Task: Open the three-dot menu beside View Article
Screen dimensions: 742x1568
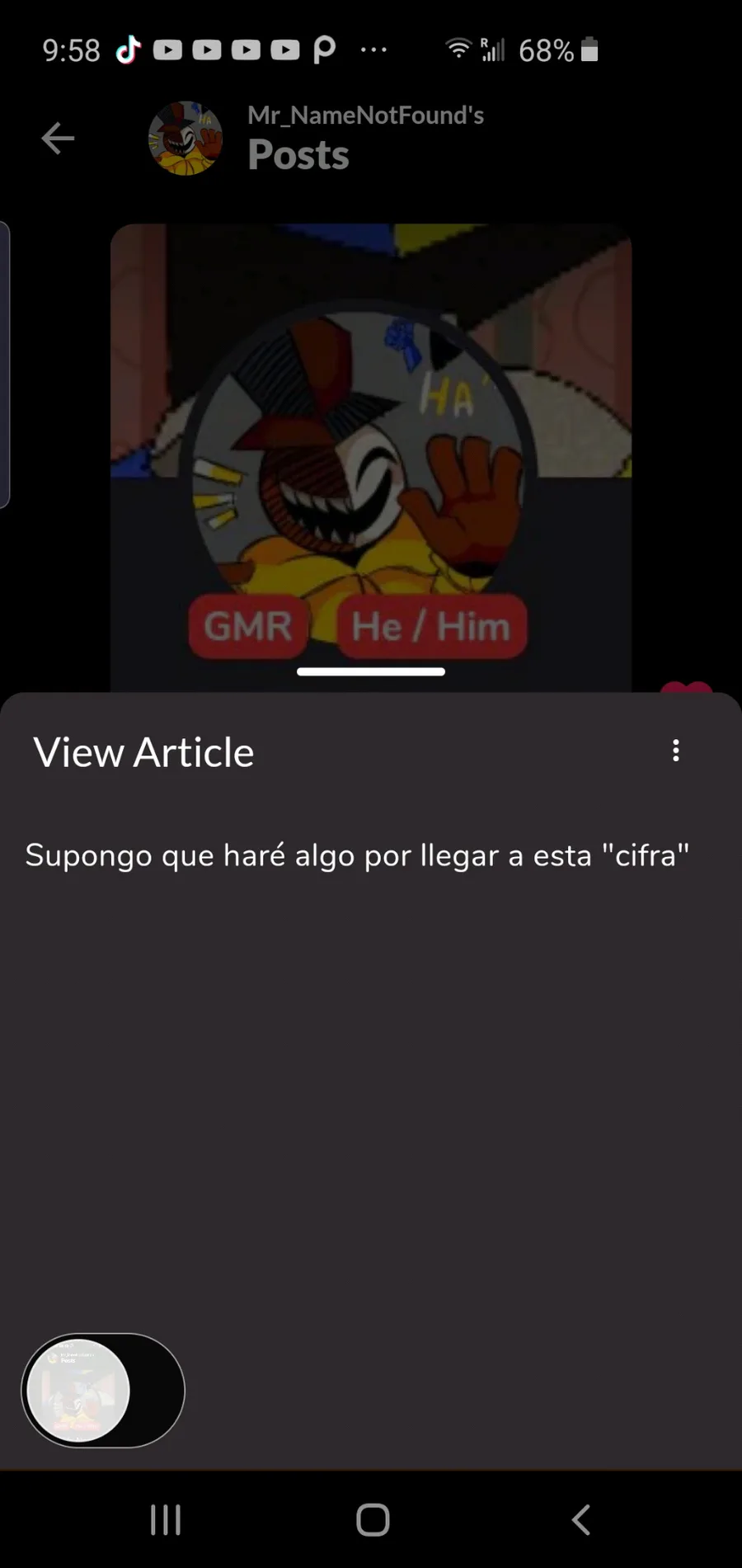Action: [675, 751]
